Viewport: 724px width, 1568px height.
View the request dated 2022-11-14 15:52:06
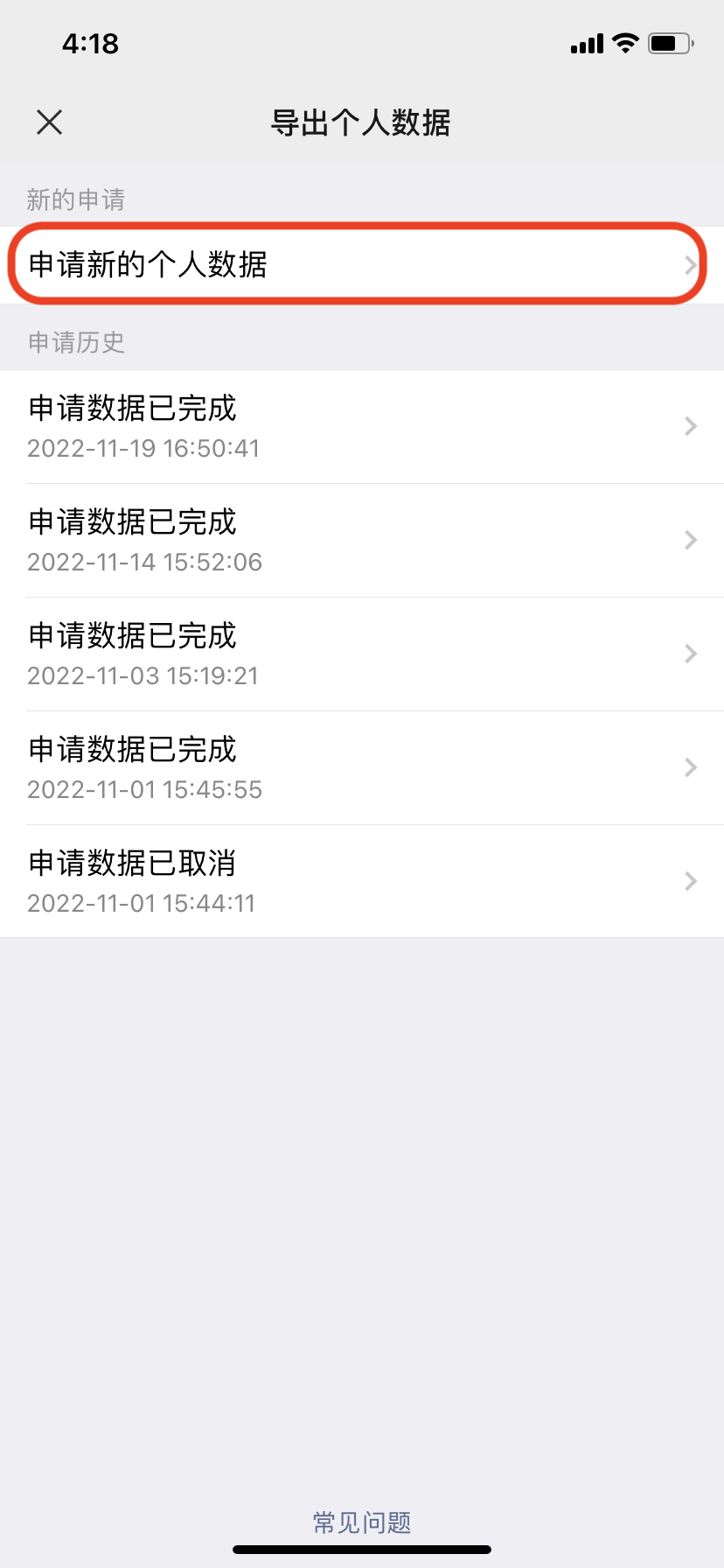click(x=360, y=541)
